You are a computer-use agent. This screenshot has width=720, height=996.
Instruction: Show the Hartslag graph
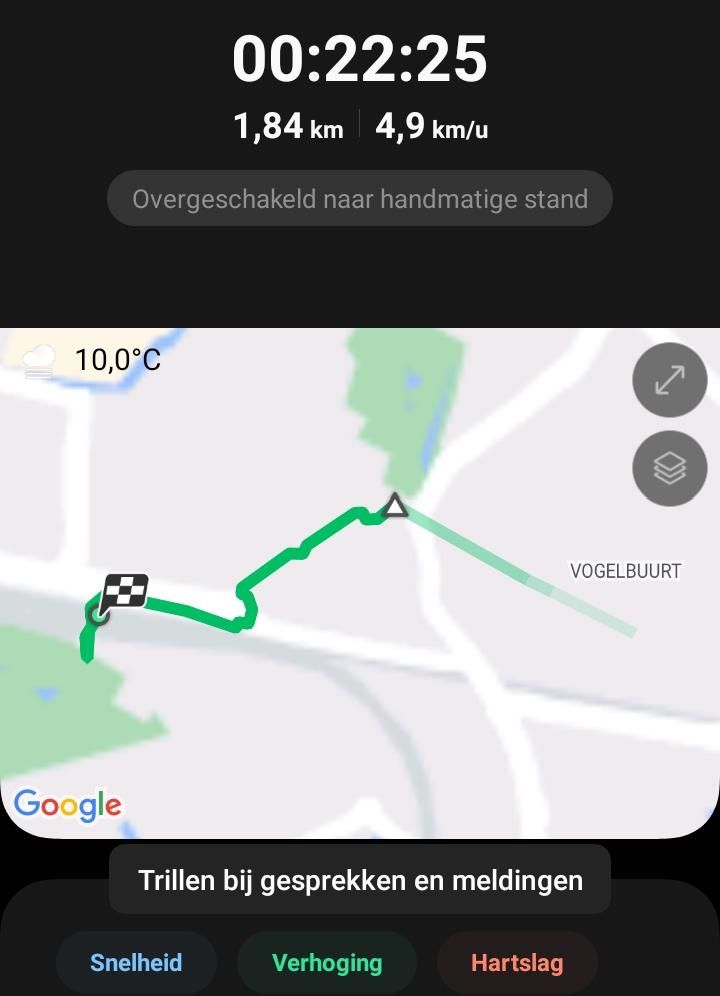coord(517,963)
